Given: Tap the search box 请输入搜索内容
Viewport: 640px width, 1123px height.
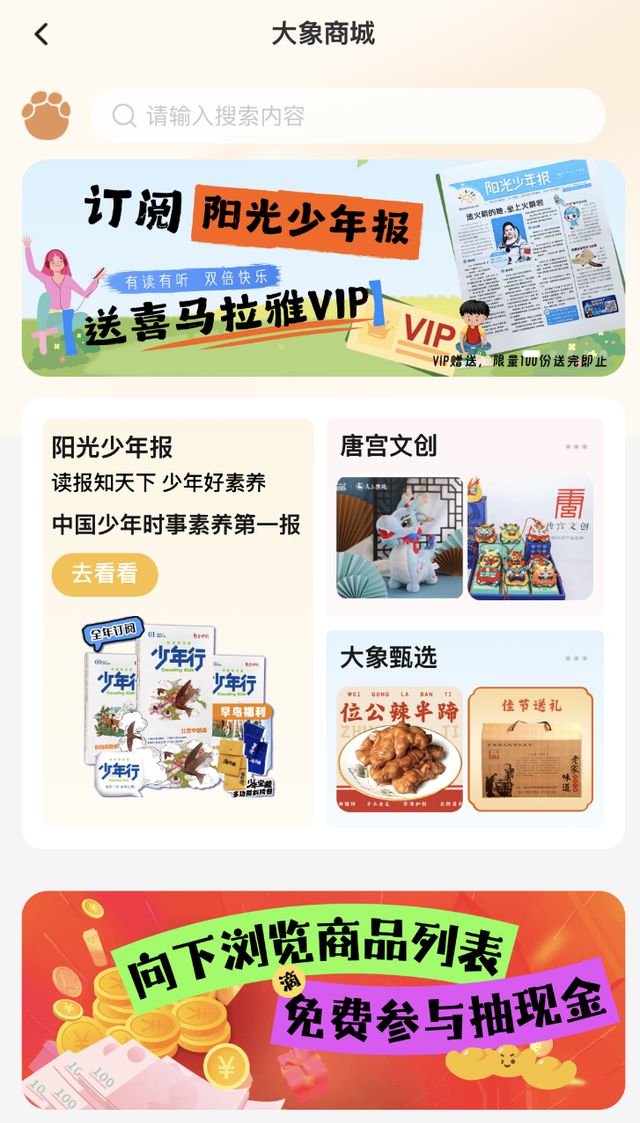Looking at the screenshot, I should tap(347, 116).
